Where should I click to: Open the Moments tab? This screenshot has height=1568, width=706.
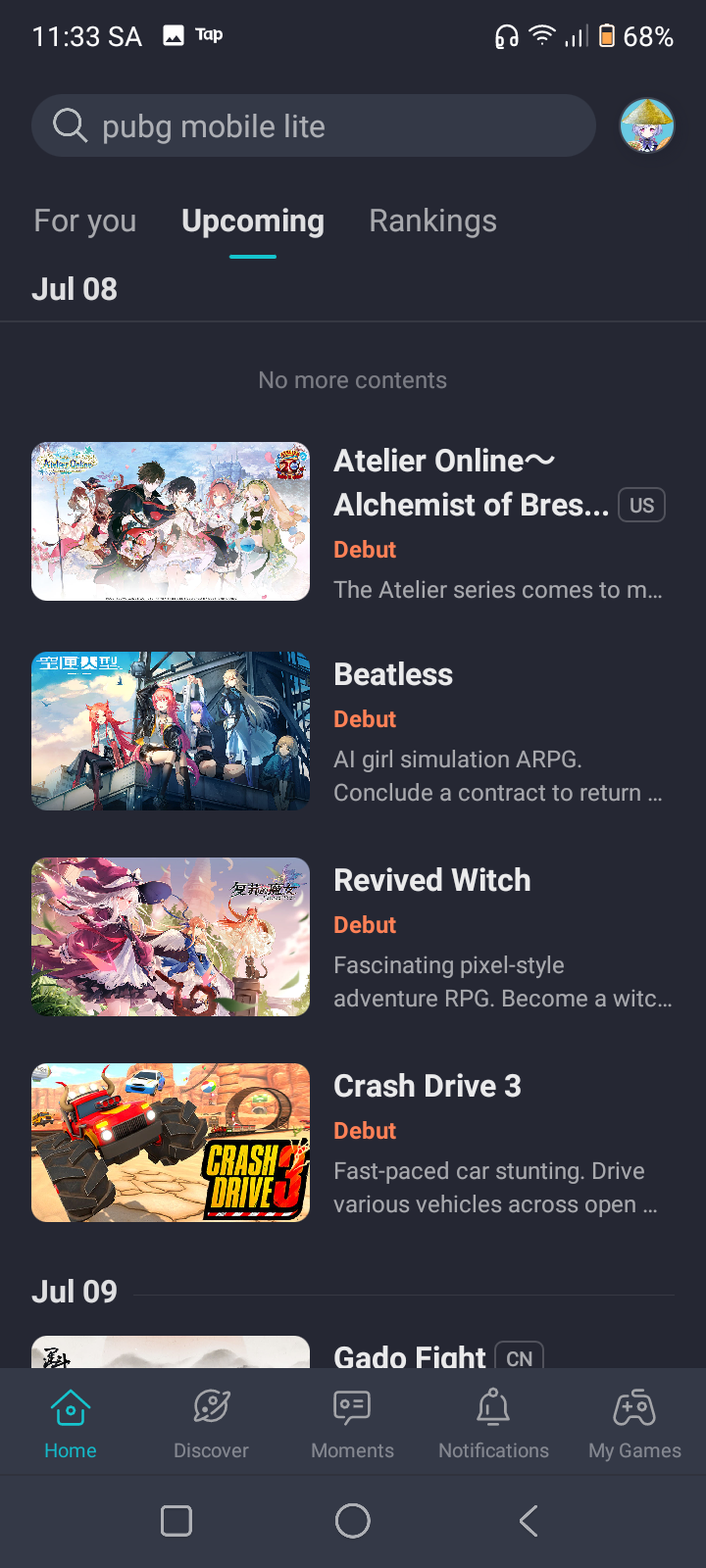coord(352,1423)
